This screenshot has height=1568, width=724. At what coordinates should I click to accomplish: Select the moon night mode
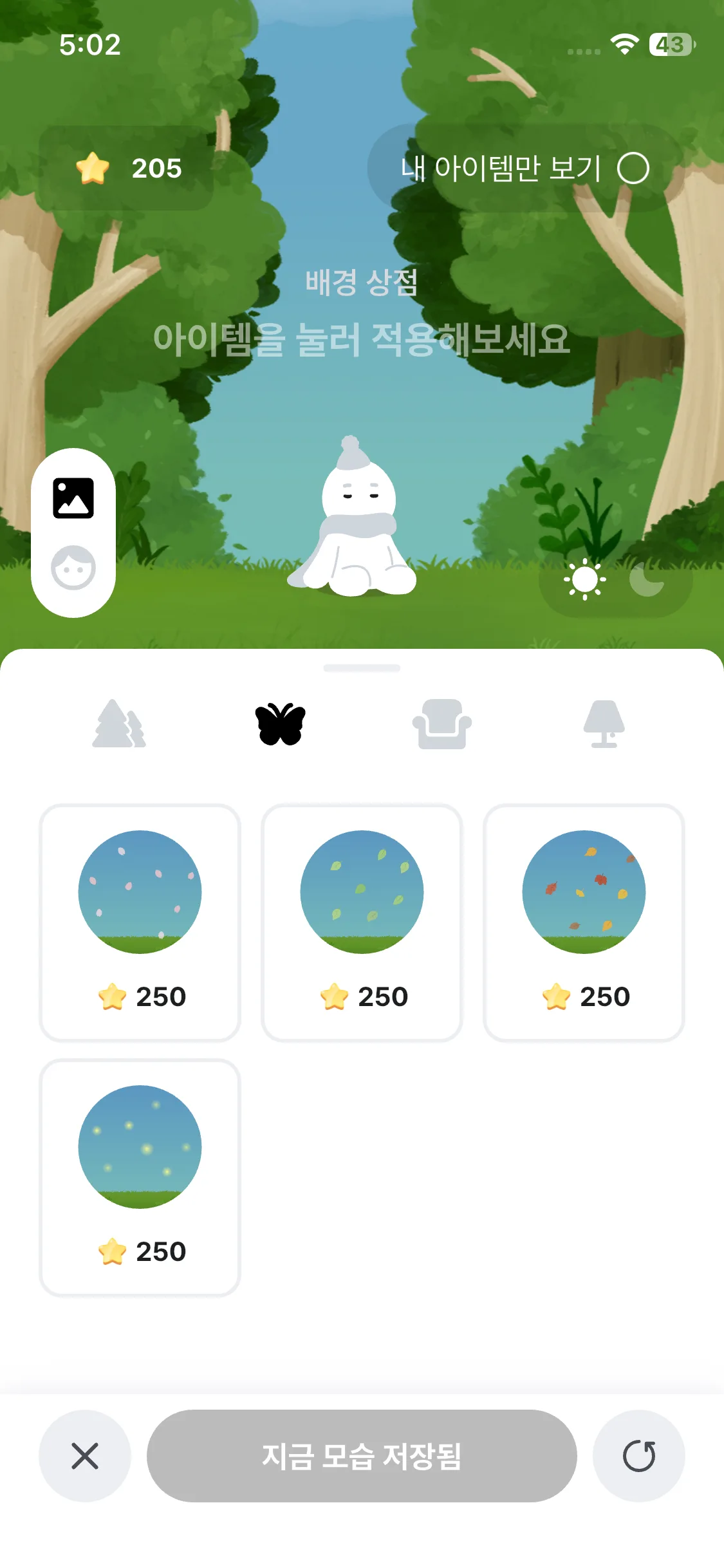tap(646, 579)
